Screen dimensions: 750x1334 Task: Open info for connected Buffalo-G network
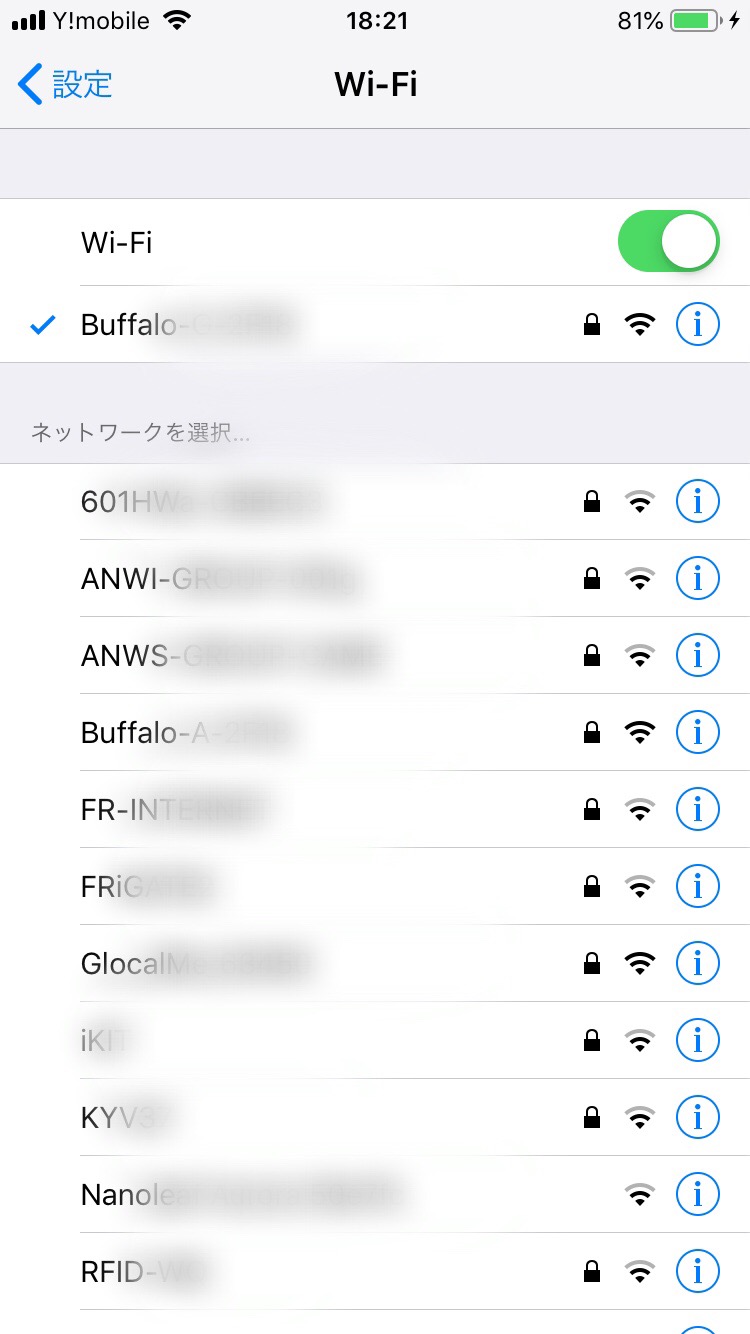697,324
